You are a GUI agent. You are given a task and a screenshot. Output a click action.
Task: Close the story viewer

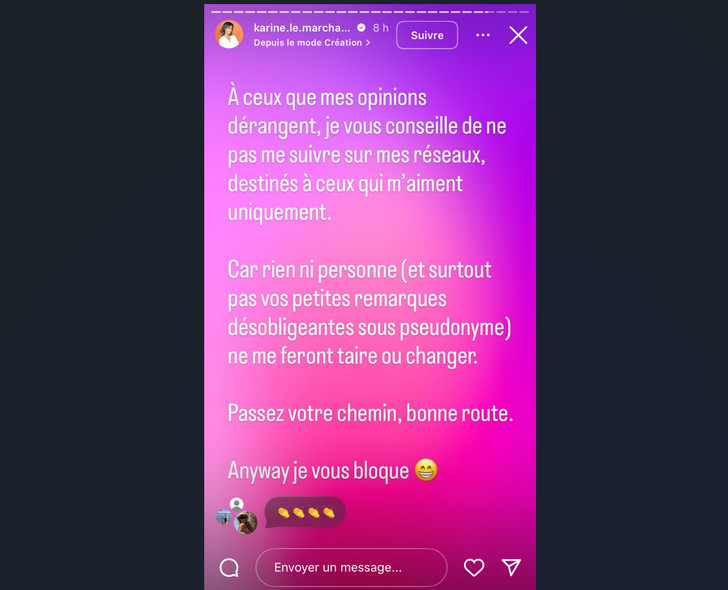coord(518,35)
